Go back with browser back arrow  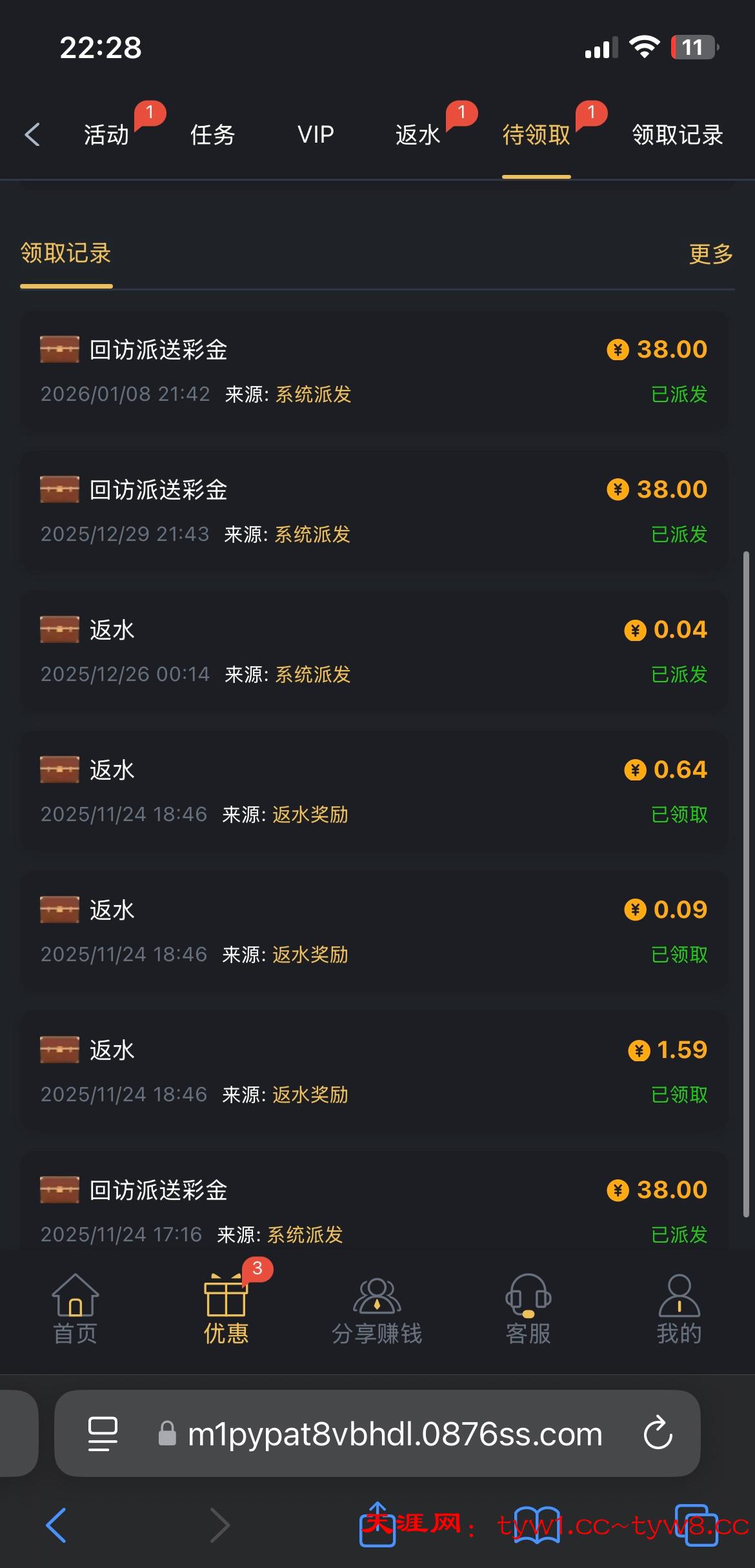57,1525
